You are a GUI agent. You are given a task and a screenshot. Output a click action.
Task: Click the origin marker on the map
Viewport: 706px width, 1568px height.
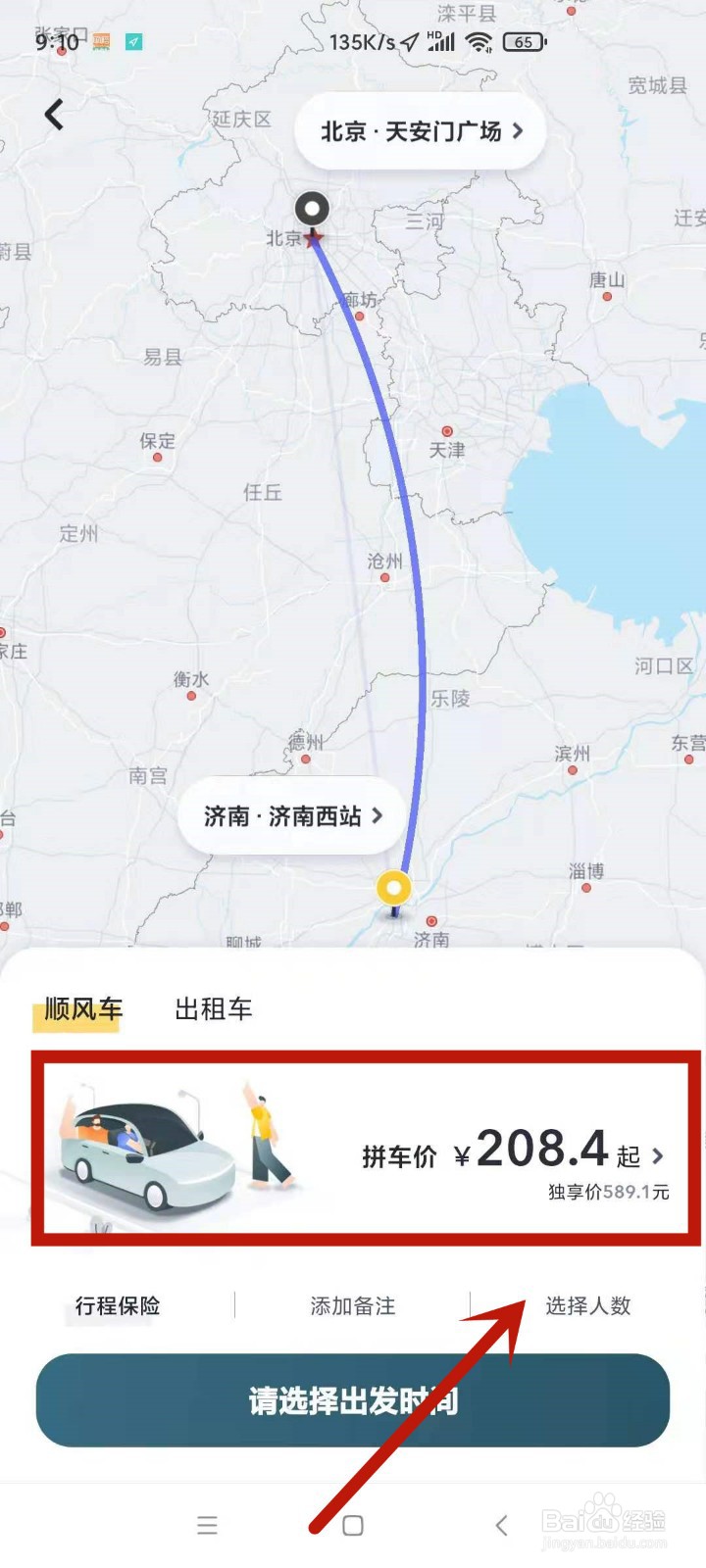(x=313, y=208)
